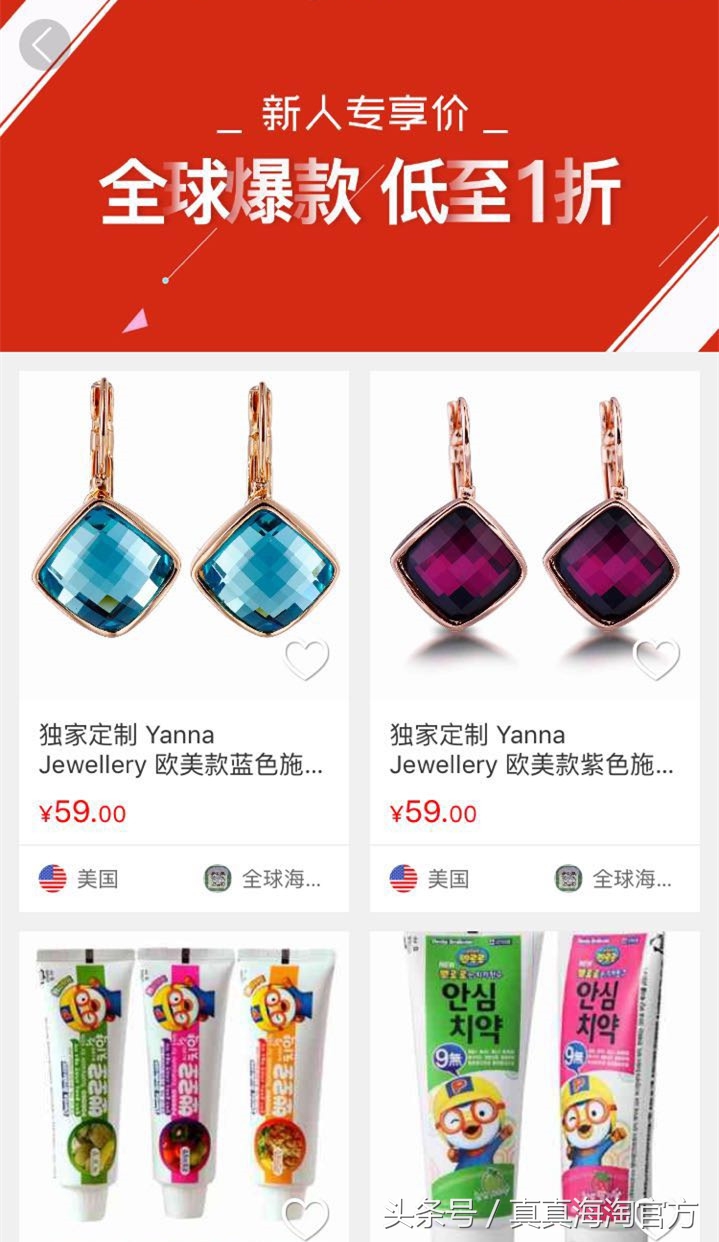This screenshot has width=719, height=1242.
Task: Open the 新人专享价 promotional banner
Action: tap(359, 176)
